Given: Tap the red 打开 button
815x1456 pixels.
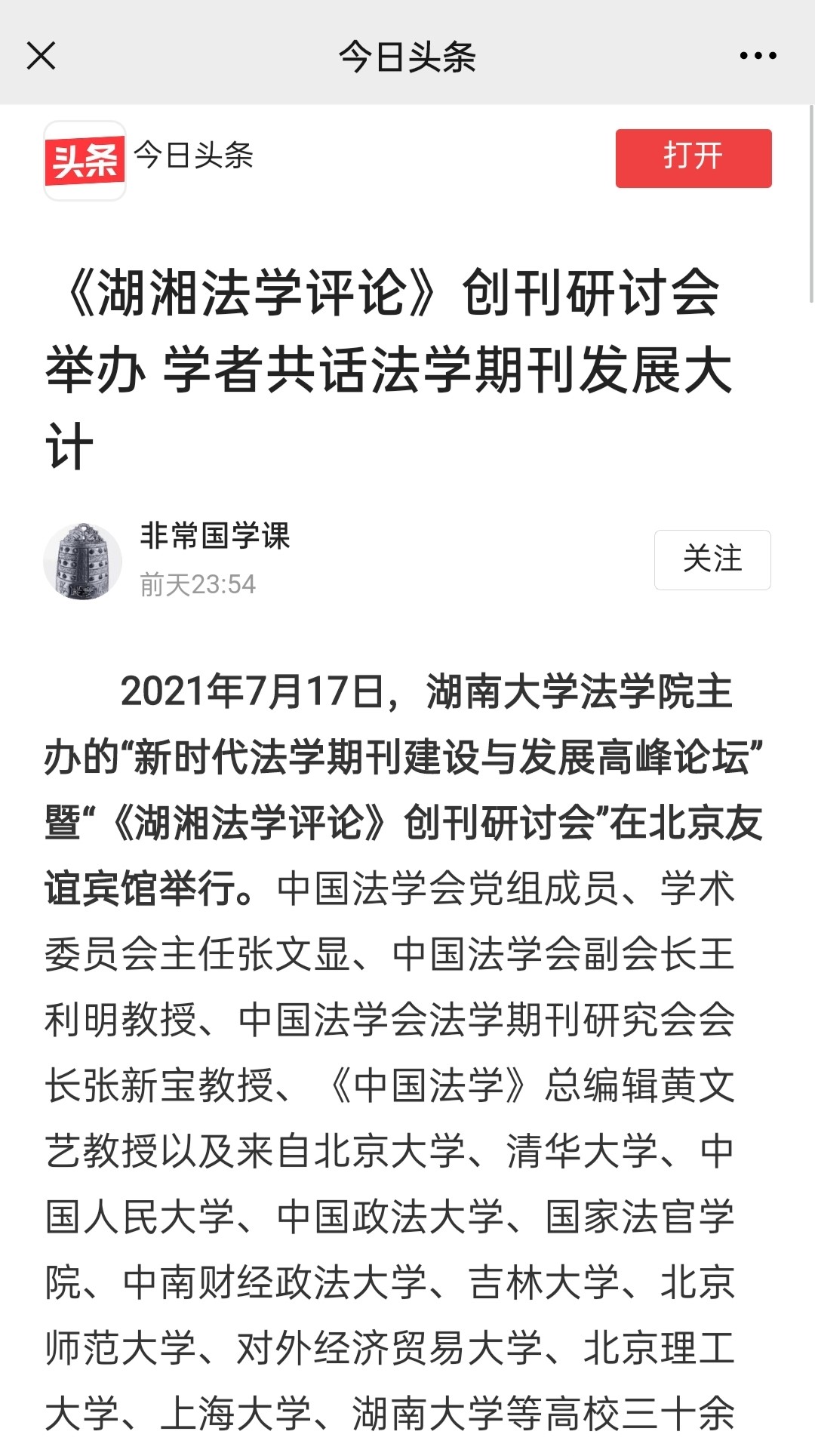Looking at the screenshot, I should [693, 158].
